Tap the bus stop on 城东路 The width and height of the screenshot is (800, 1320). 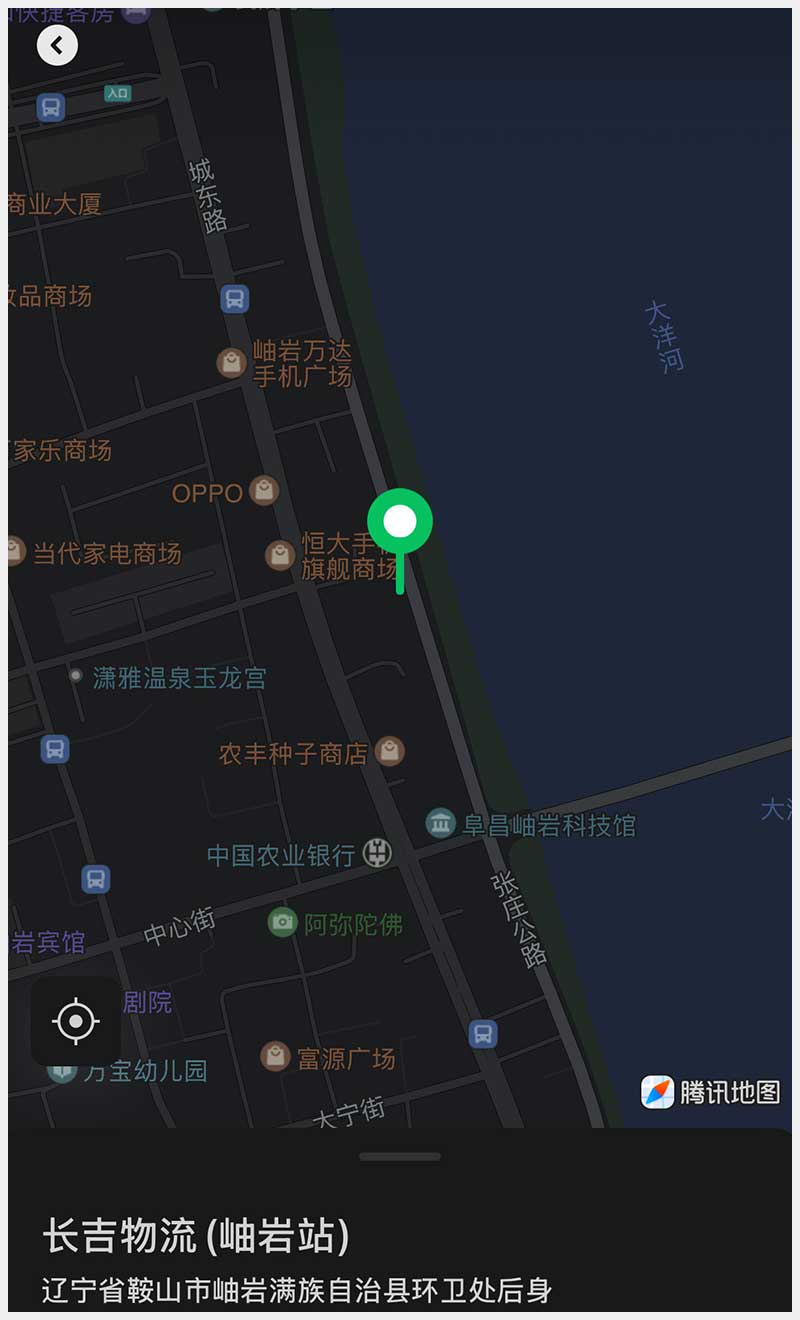tap(234, 298)
